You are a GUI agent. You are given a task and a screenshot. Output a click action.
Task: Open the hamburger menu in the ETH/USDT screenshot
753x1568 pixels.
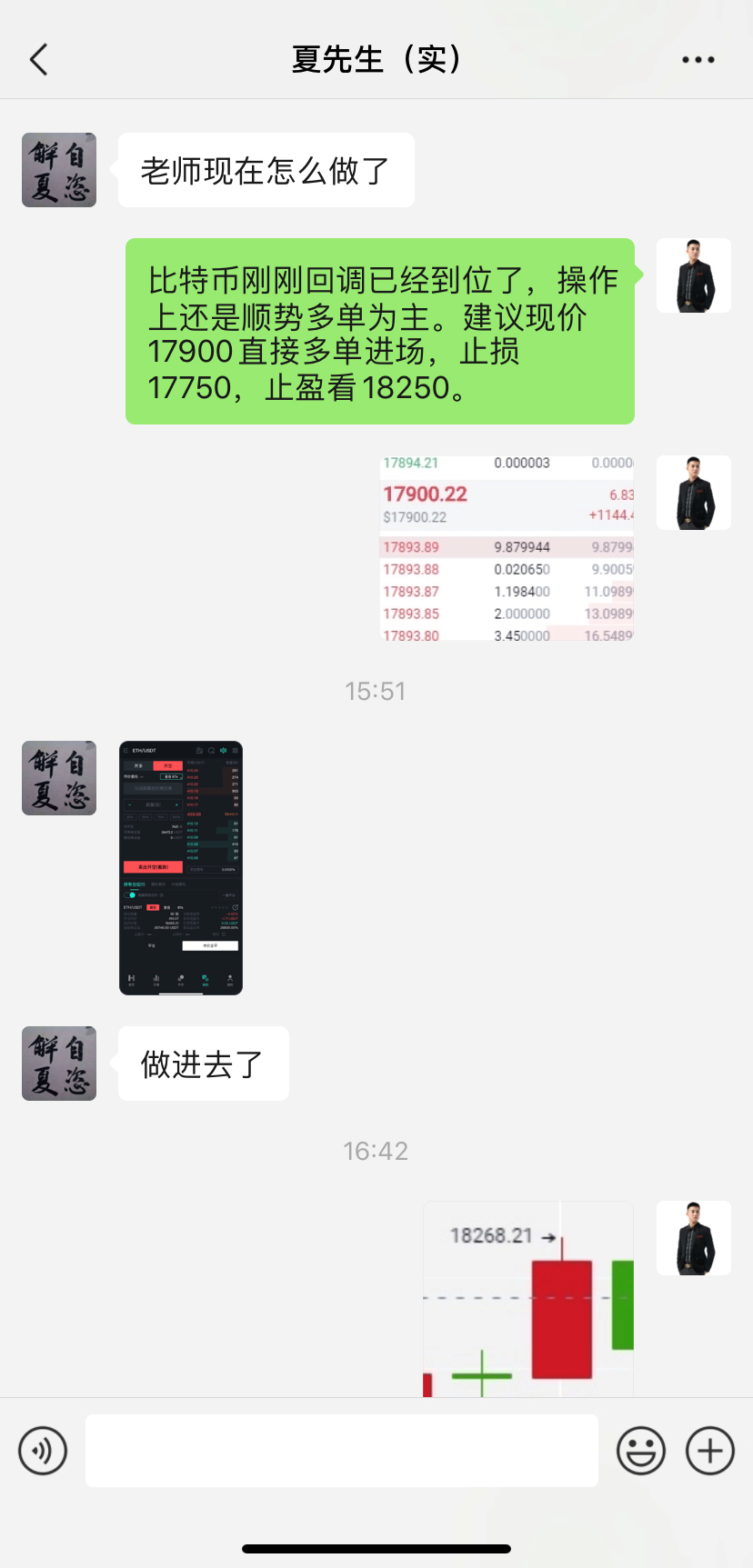[x=125, y=751]
